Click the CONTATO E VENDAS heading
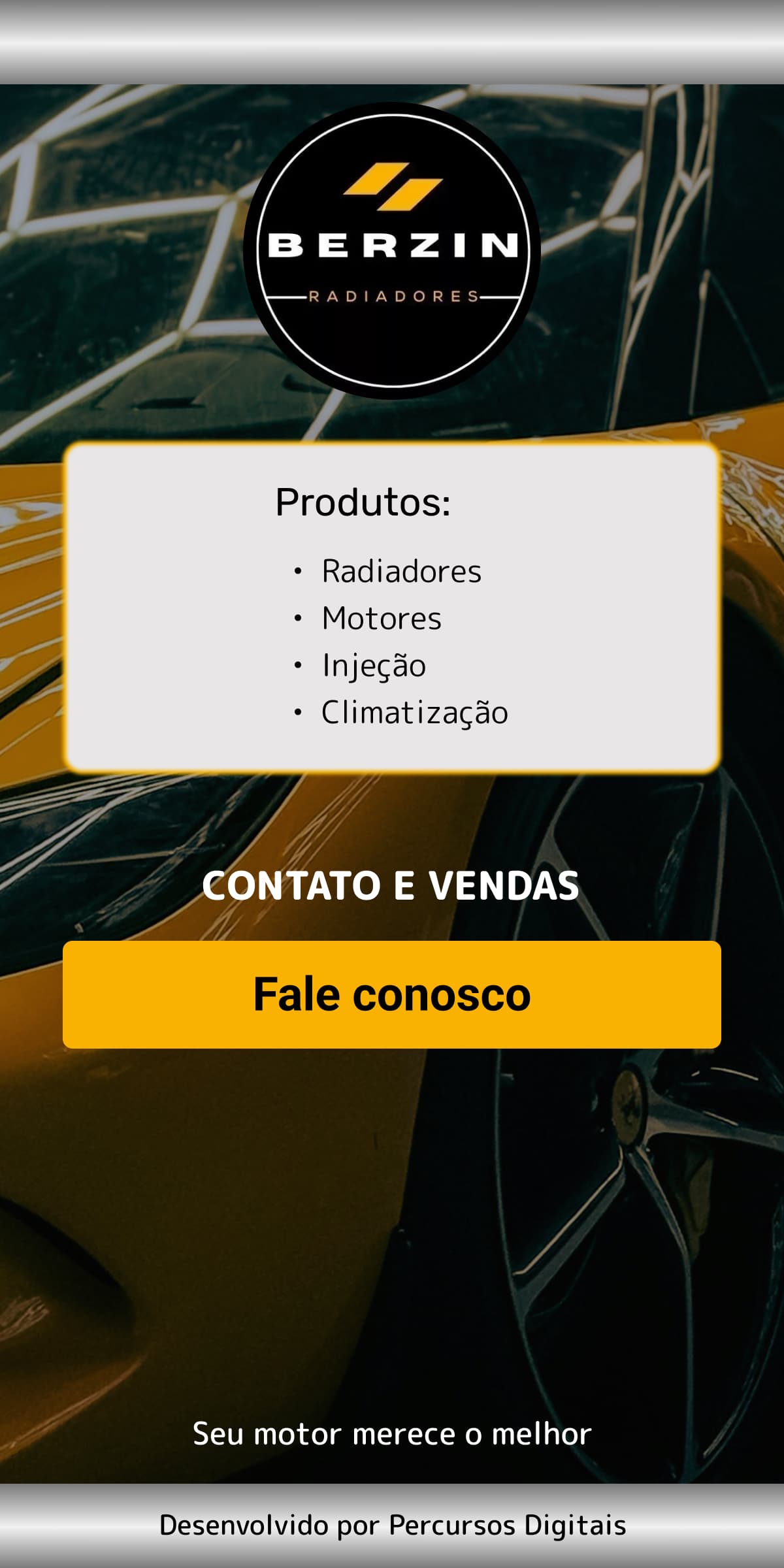 392,887
